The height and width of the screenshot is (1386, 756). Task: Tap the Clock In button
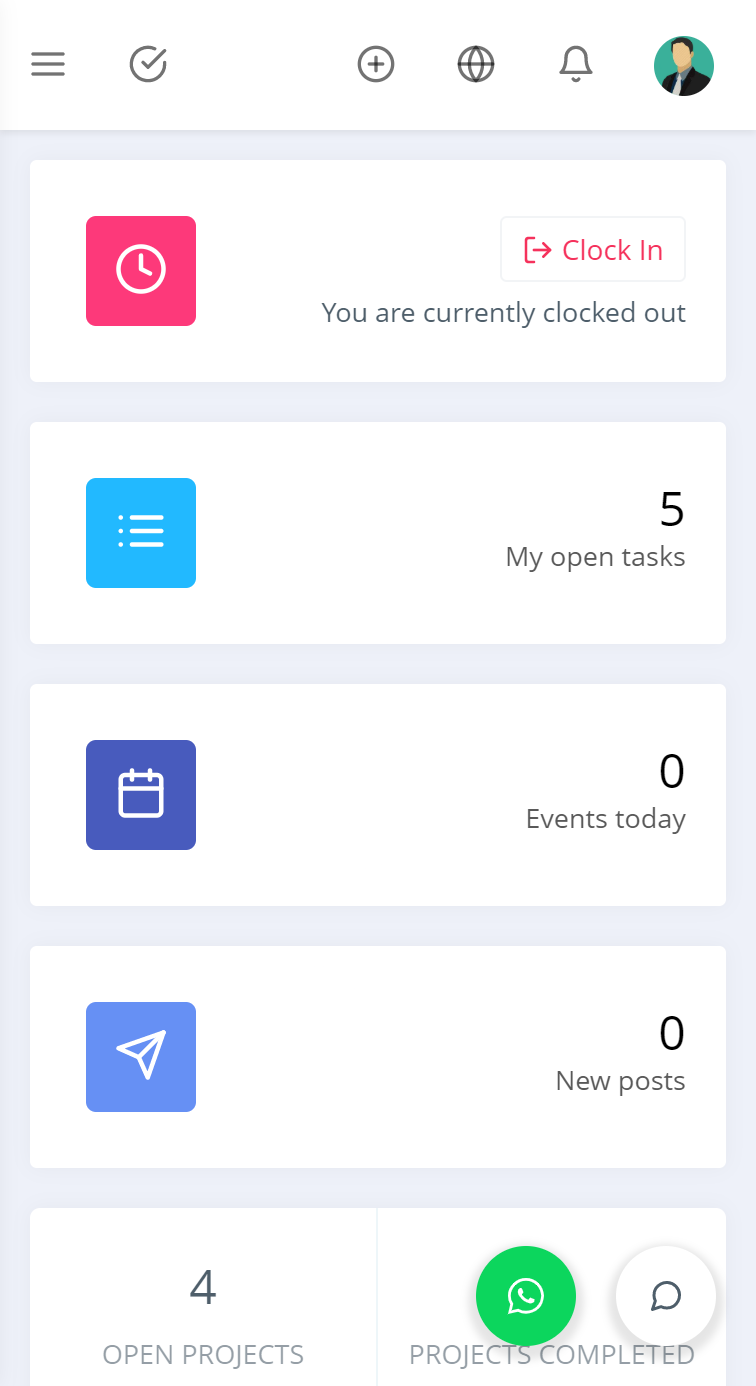593,250
